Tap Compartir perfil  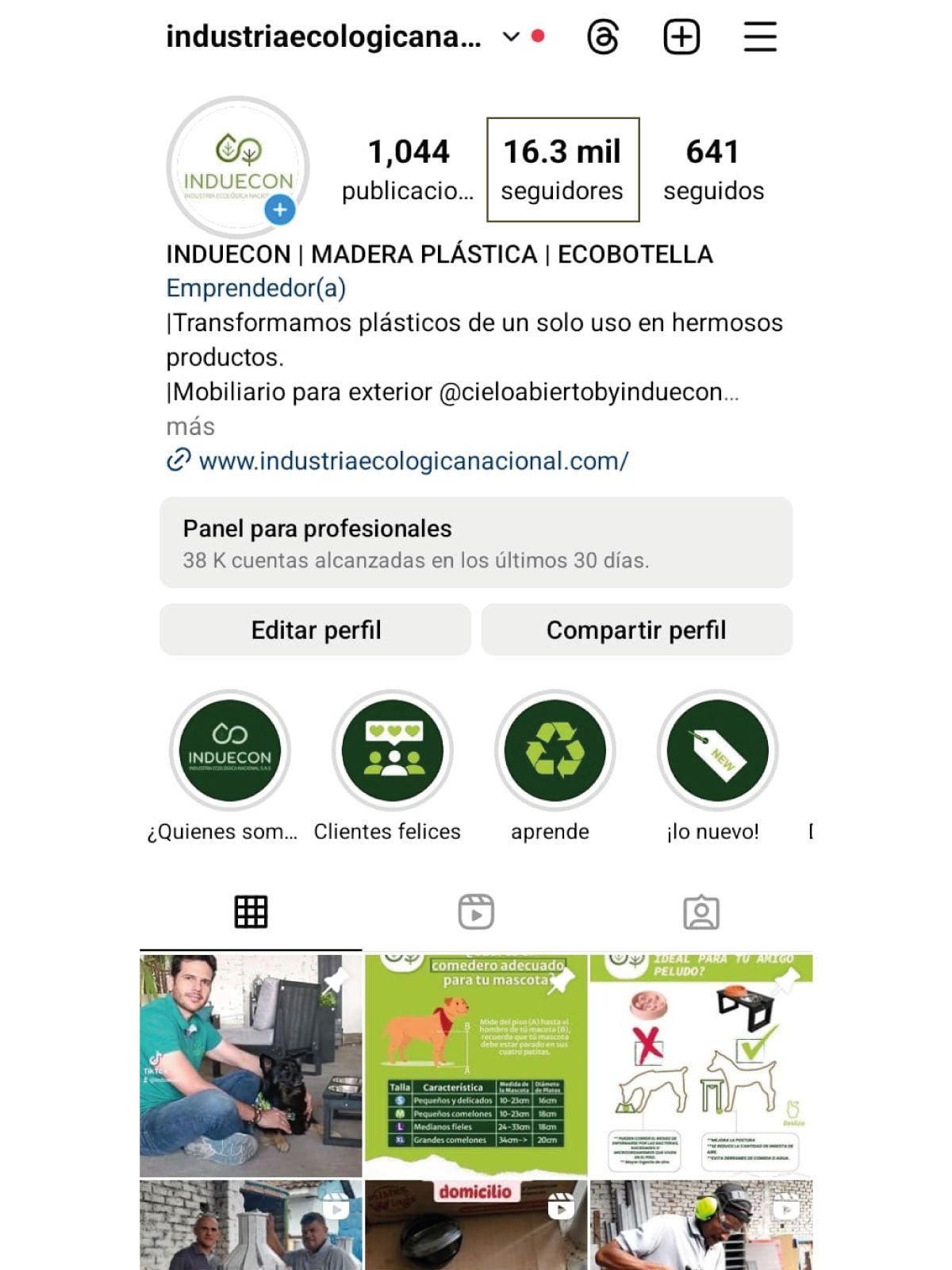(636, 630)
